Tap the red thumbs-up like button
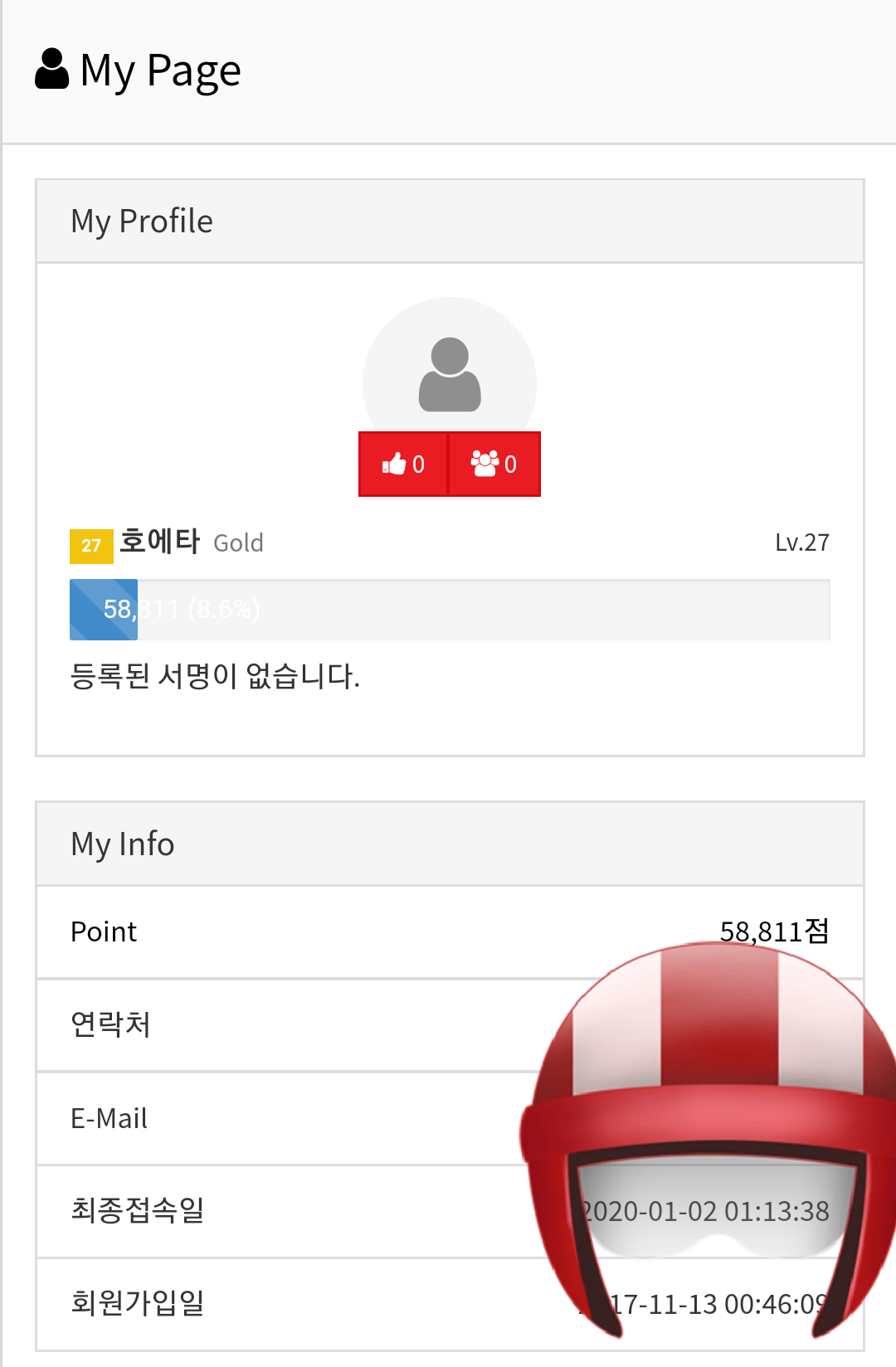896x1367 pixels. coord(403,464)
